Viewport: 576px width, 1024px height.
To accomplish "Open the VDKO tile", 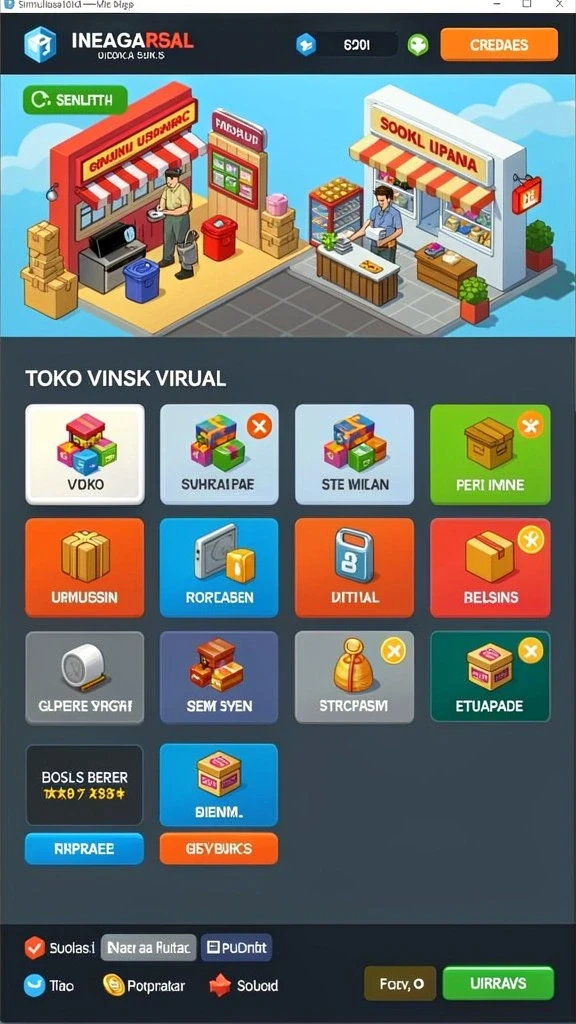I will (85, 455).
